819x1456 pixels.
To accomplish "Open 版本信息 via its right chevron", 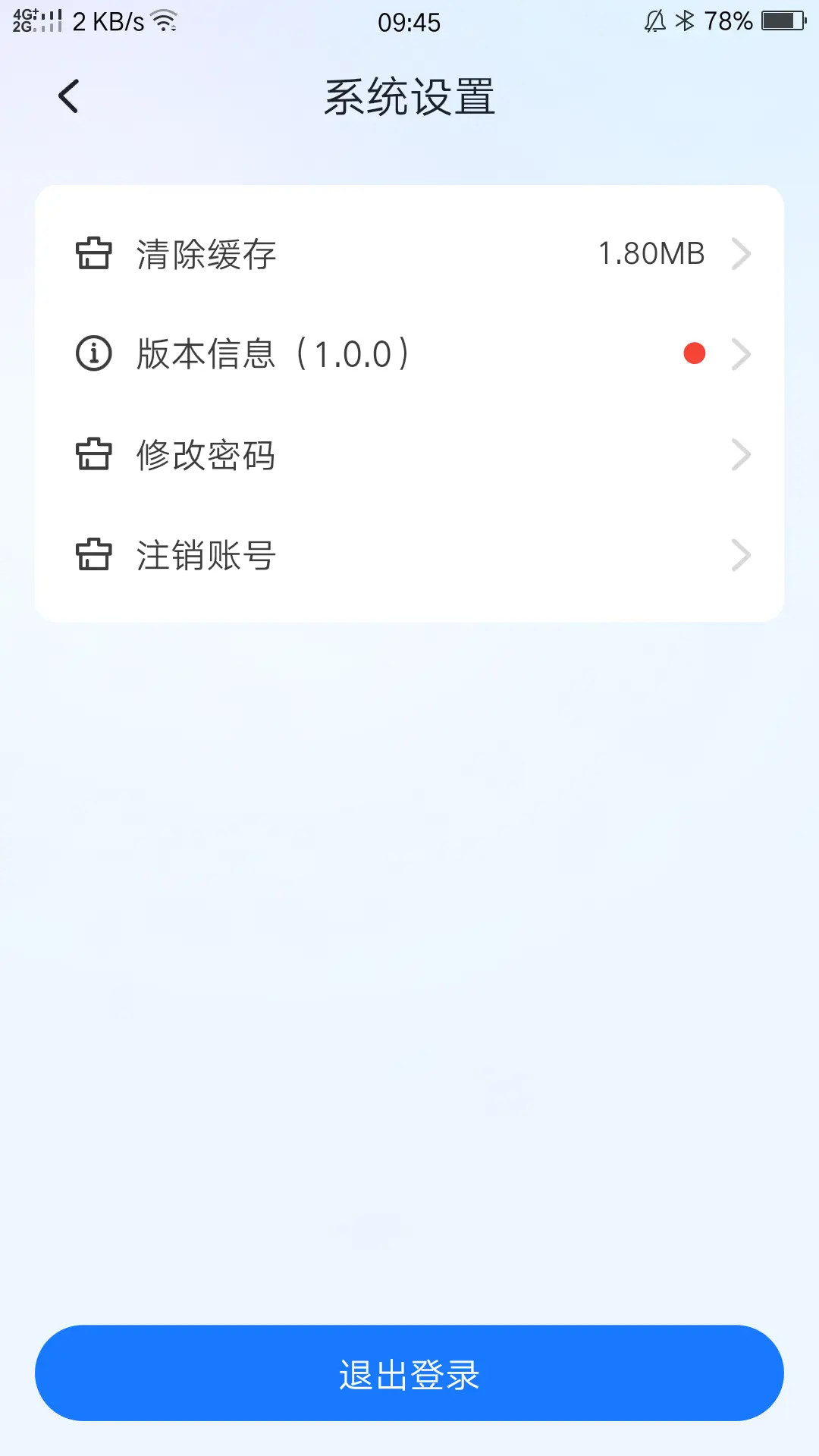I will pos(742,354).
